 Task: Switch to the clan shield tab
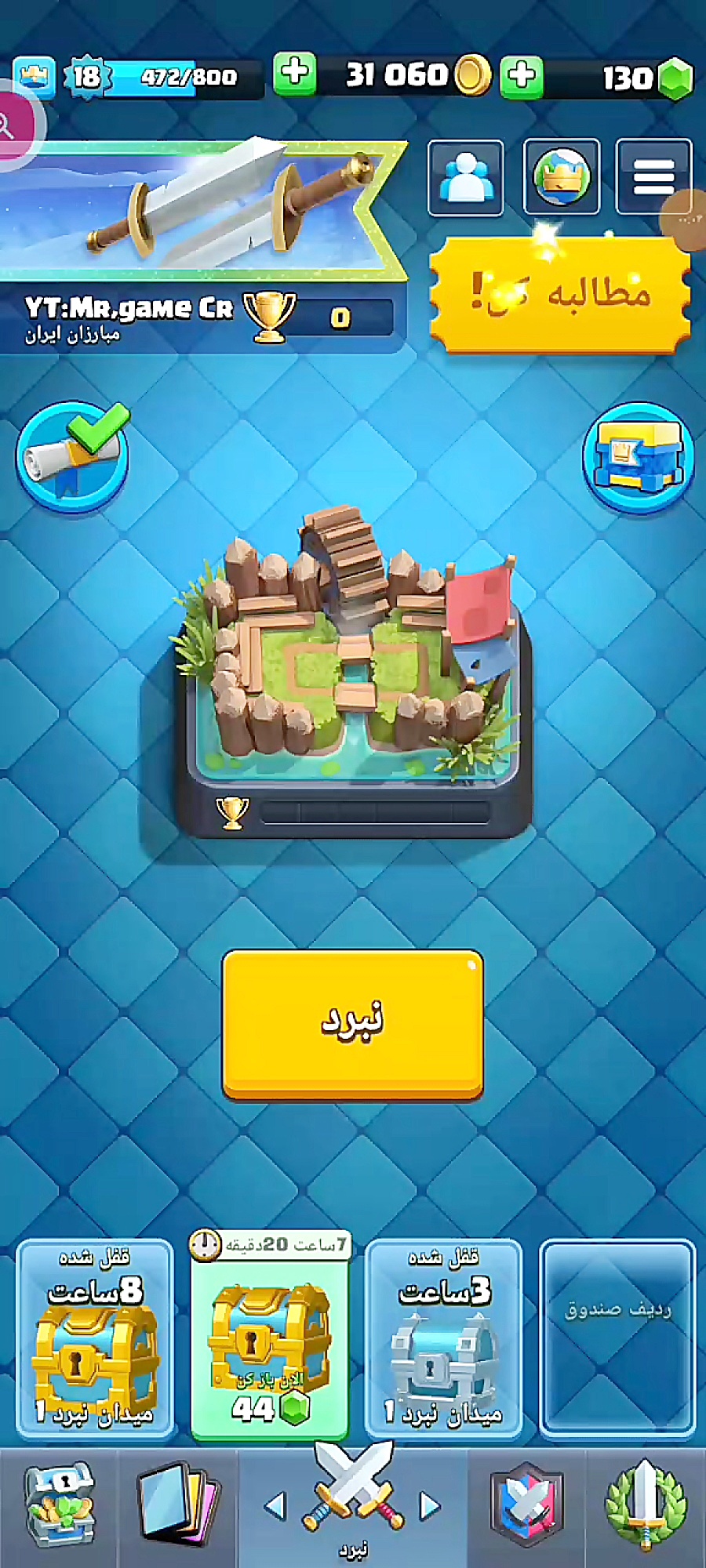[526, 1507]
